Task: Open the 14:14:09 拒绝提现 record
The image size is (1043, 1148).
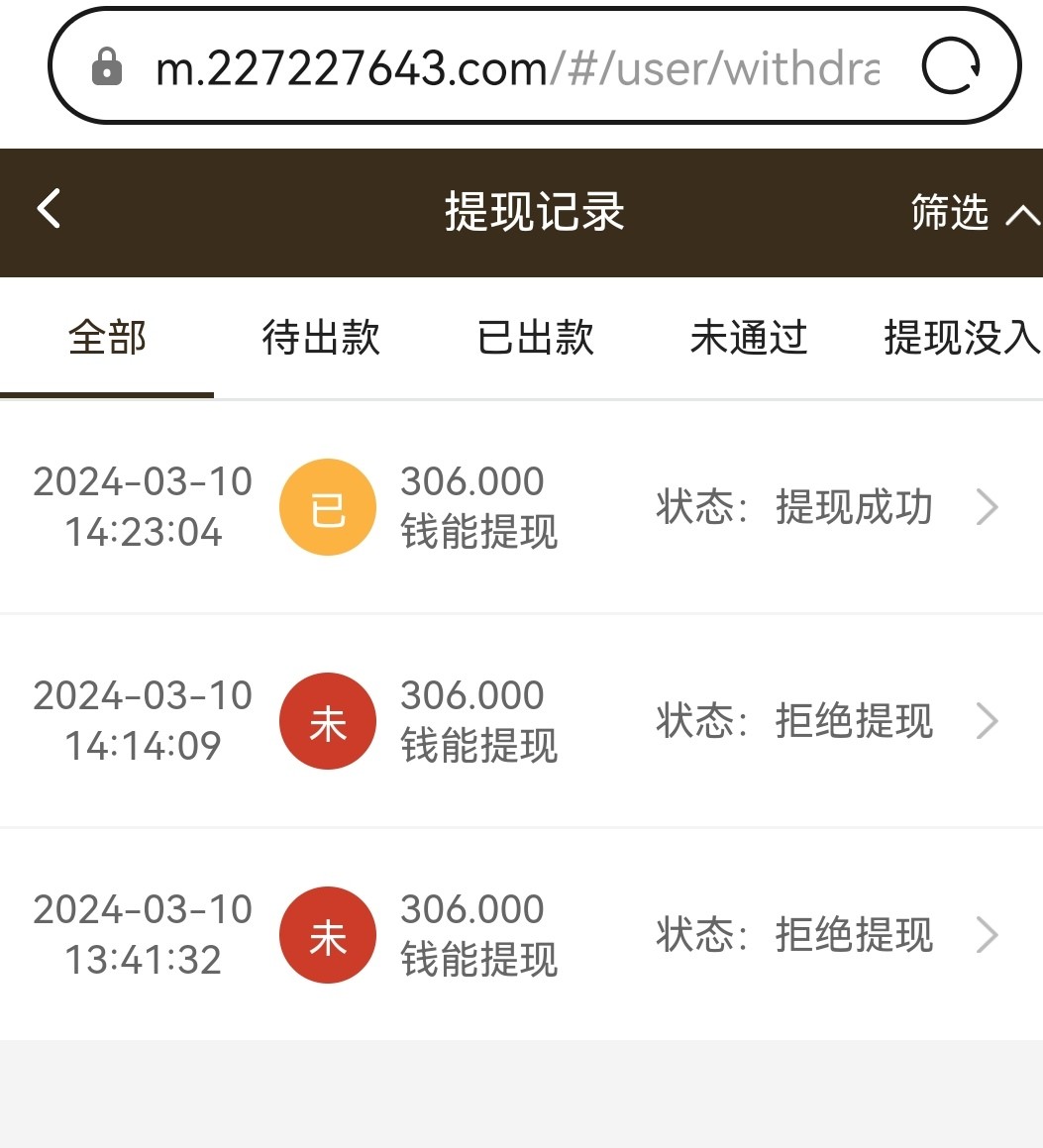Action: point(521,721)
